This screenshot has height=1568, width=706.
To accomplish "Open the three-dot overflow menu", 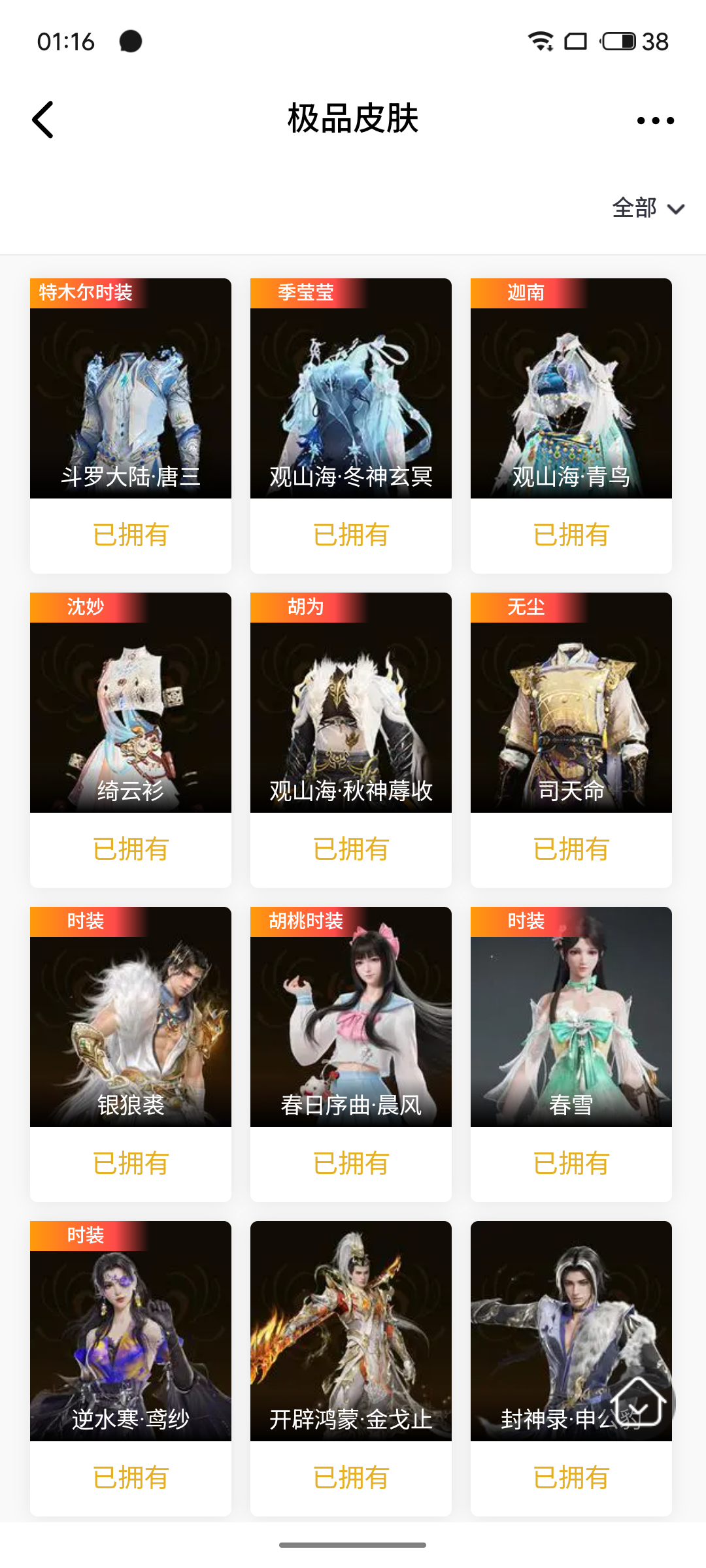I will (x=655, y=120).
